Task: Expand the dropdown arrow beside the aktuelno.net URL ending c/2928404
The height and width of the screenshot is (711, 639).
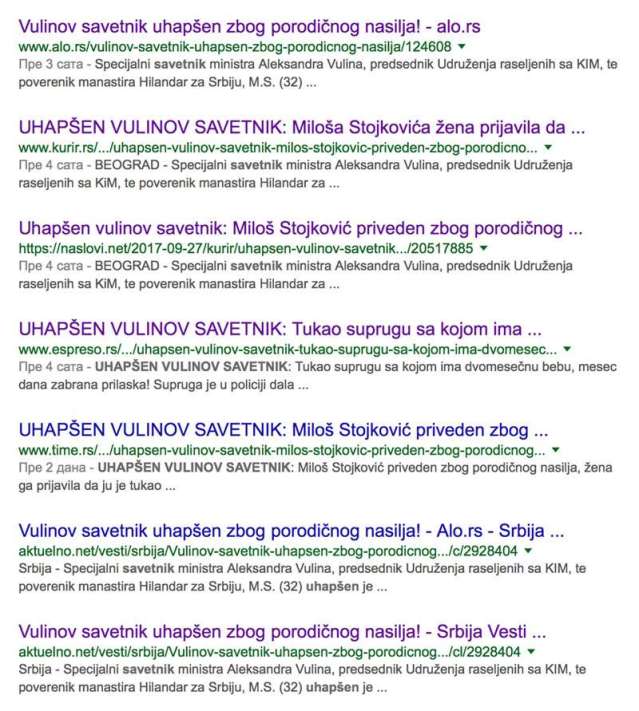Action: pos(529,550)
